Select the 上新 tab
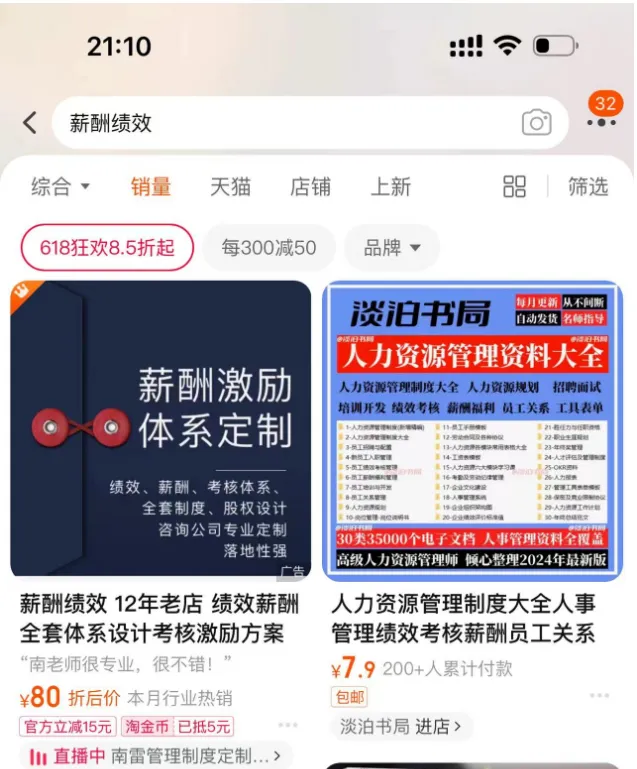Viewport: 637px width, 769px height. [x=390, y=186]
